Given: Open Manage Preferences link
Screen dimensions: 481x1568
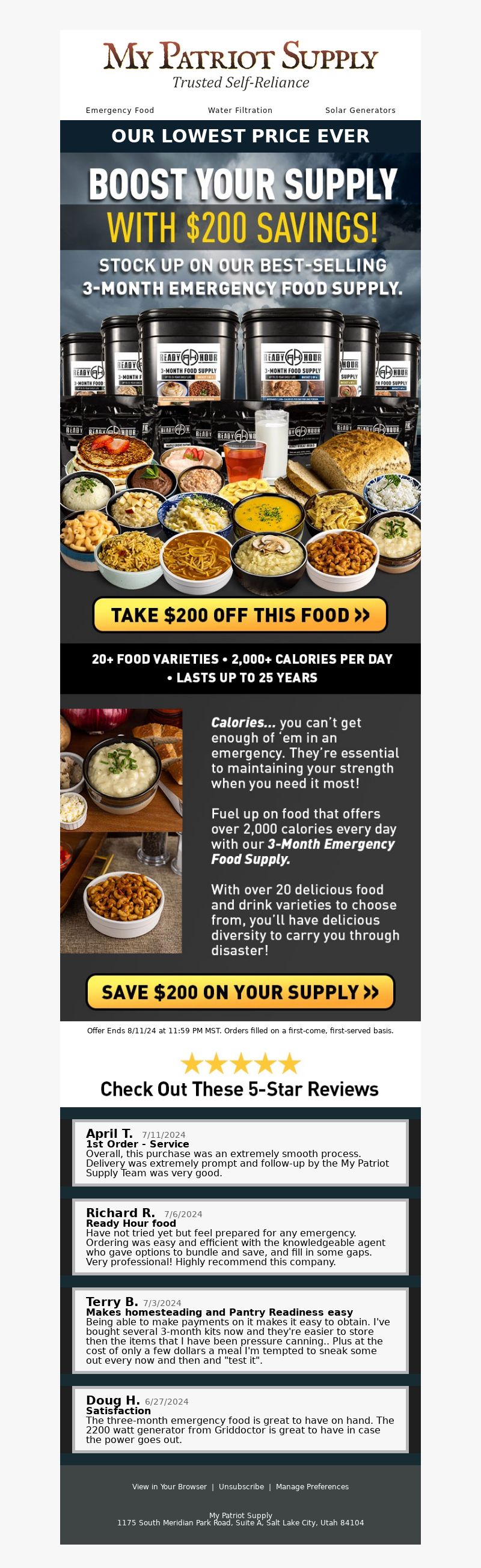Looking at the screenshot, I should coord(311,1486).
